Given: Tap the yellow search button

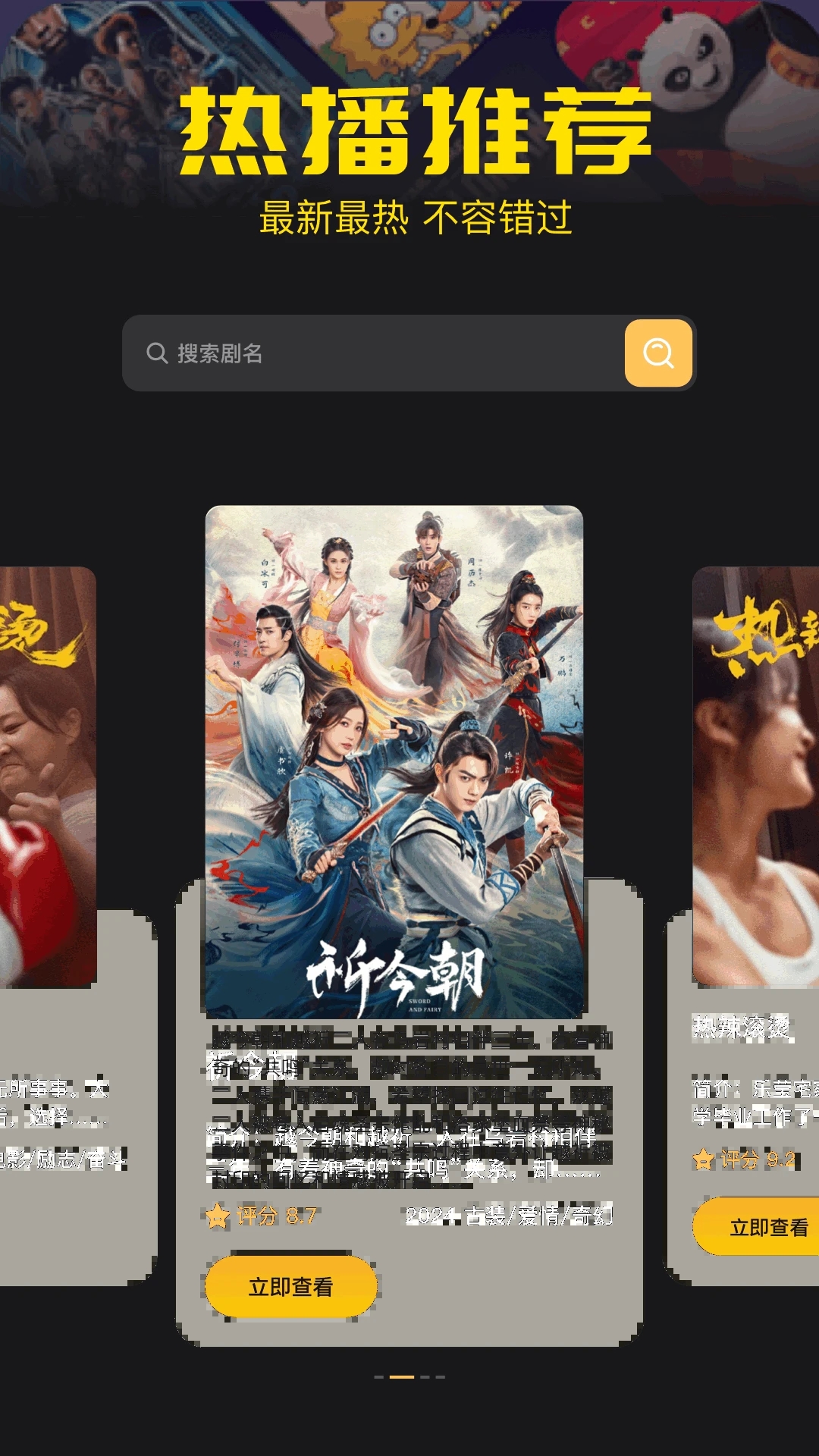Looking at the screenshot, I should (x=658, y=353).
